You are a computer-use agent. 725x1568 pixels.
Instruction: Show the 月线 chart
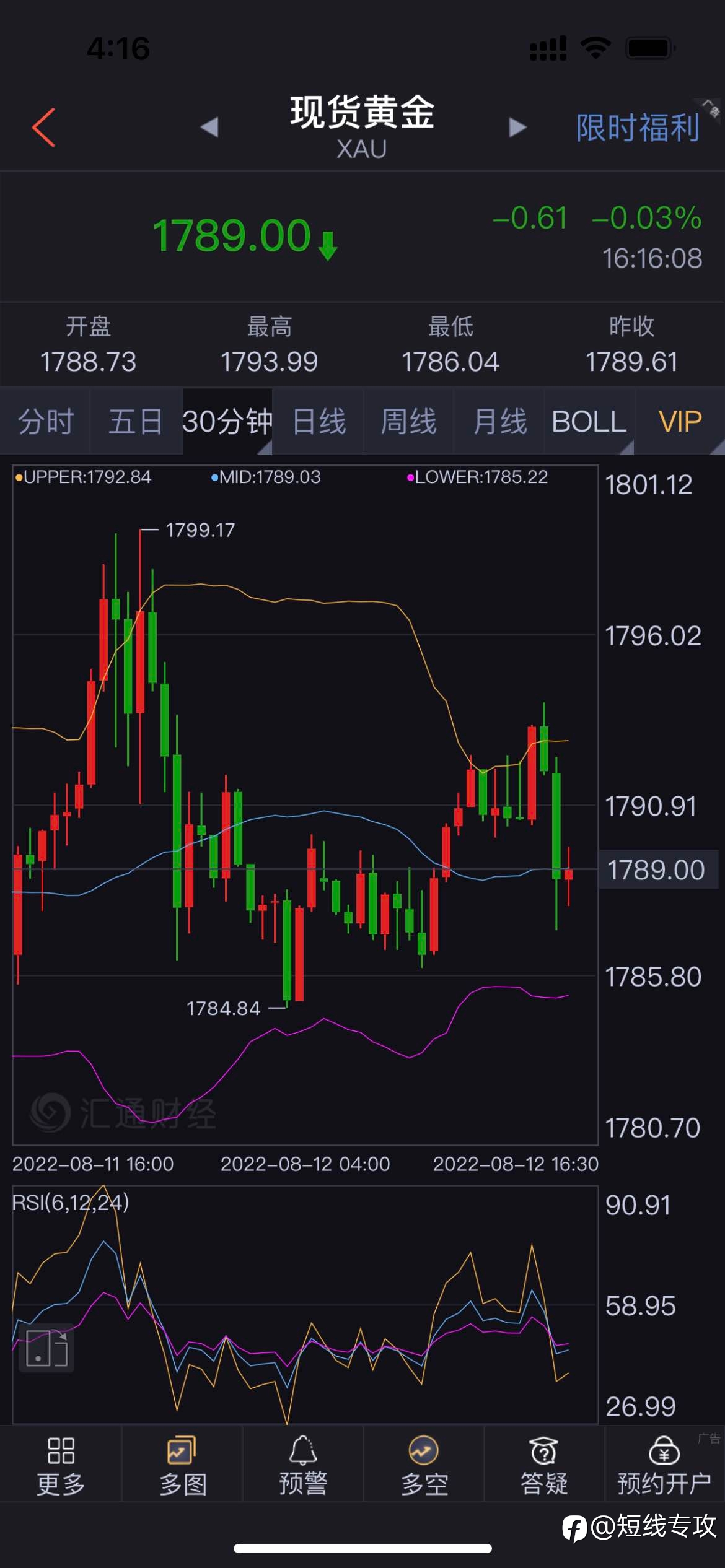coord(499,422)
